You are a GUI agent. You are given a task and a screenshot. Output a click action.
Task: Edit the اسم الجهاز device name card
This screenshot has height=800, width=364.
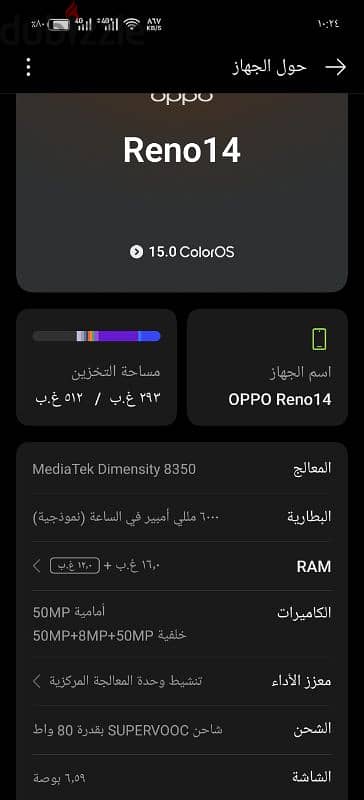(267, 367)
